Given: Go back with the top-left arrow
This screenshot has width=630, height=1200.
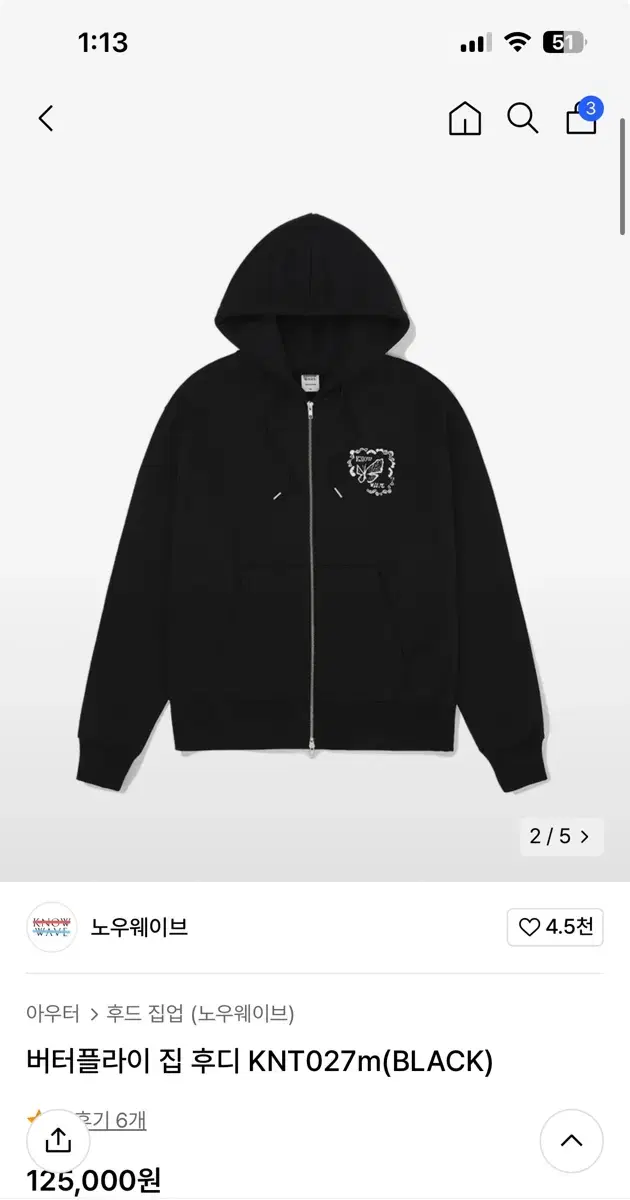Looking at the screenshot, I should [45, 119].
